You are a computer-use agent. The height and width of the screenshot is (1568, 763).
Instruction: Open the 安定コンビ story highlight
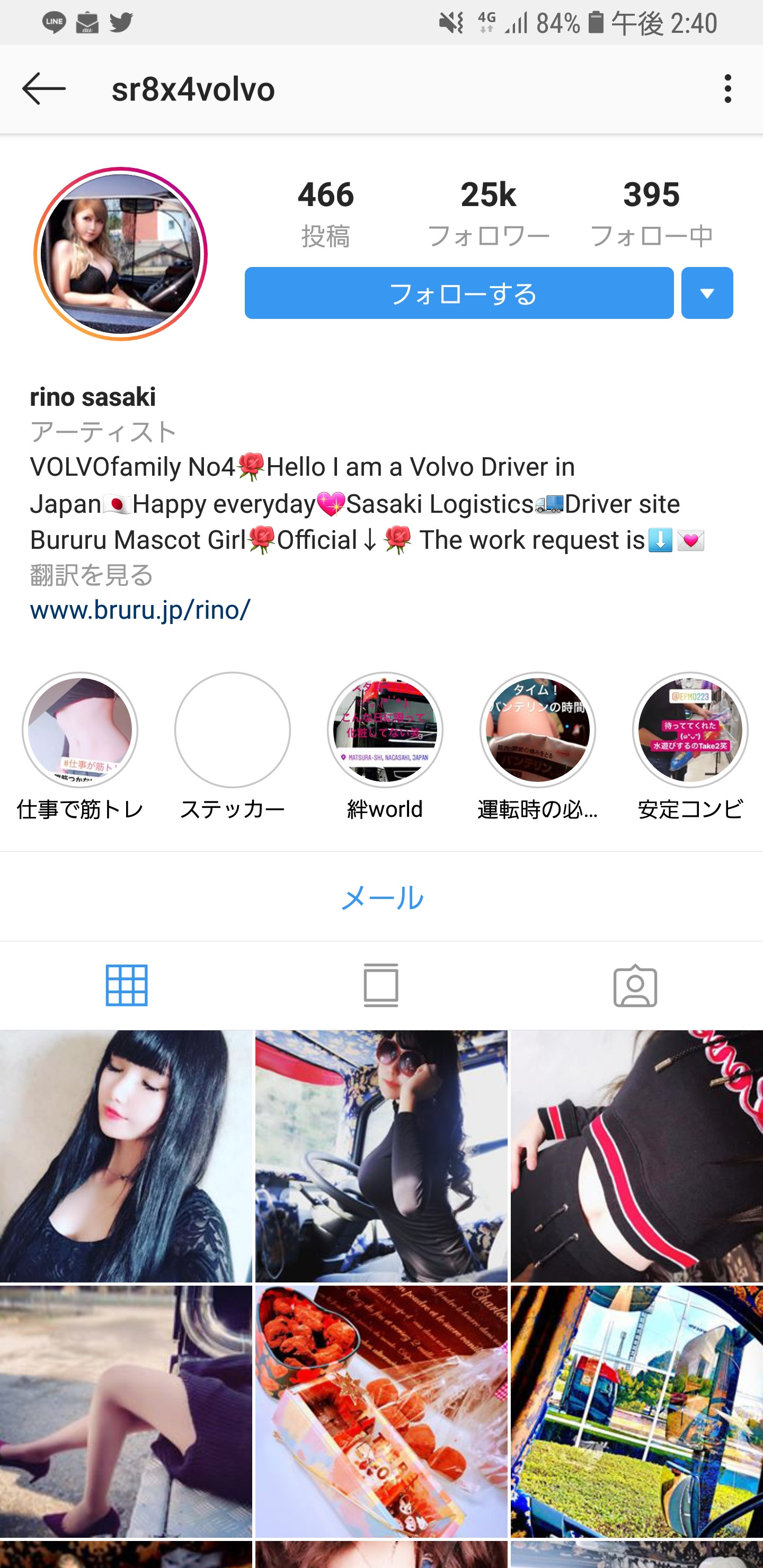[690, 729]
